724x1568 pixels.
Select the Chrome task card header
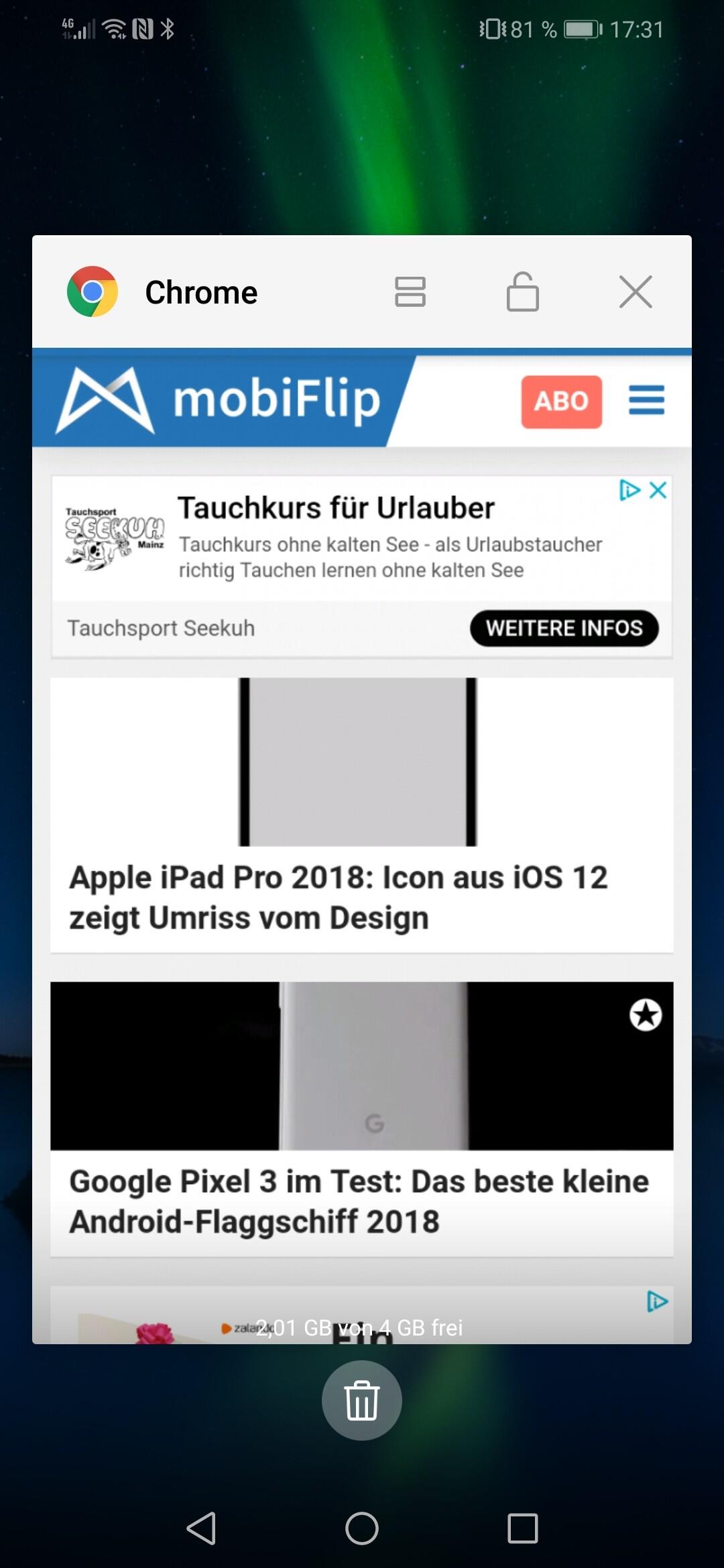coord(201,291)
